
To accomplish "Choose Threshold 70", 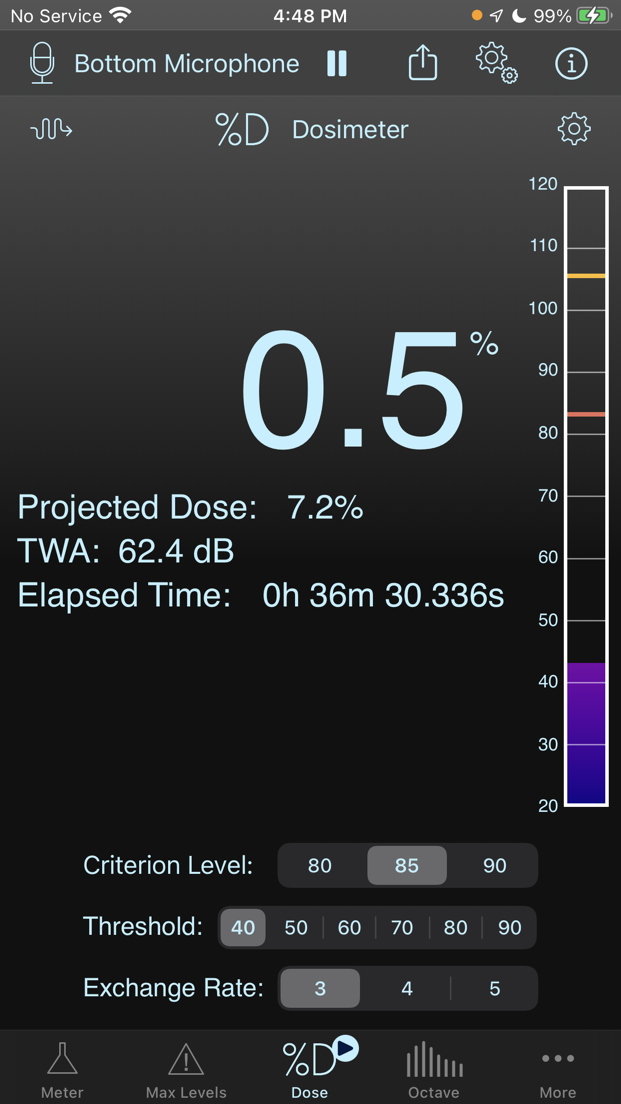I will coord(402,928).
